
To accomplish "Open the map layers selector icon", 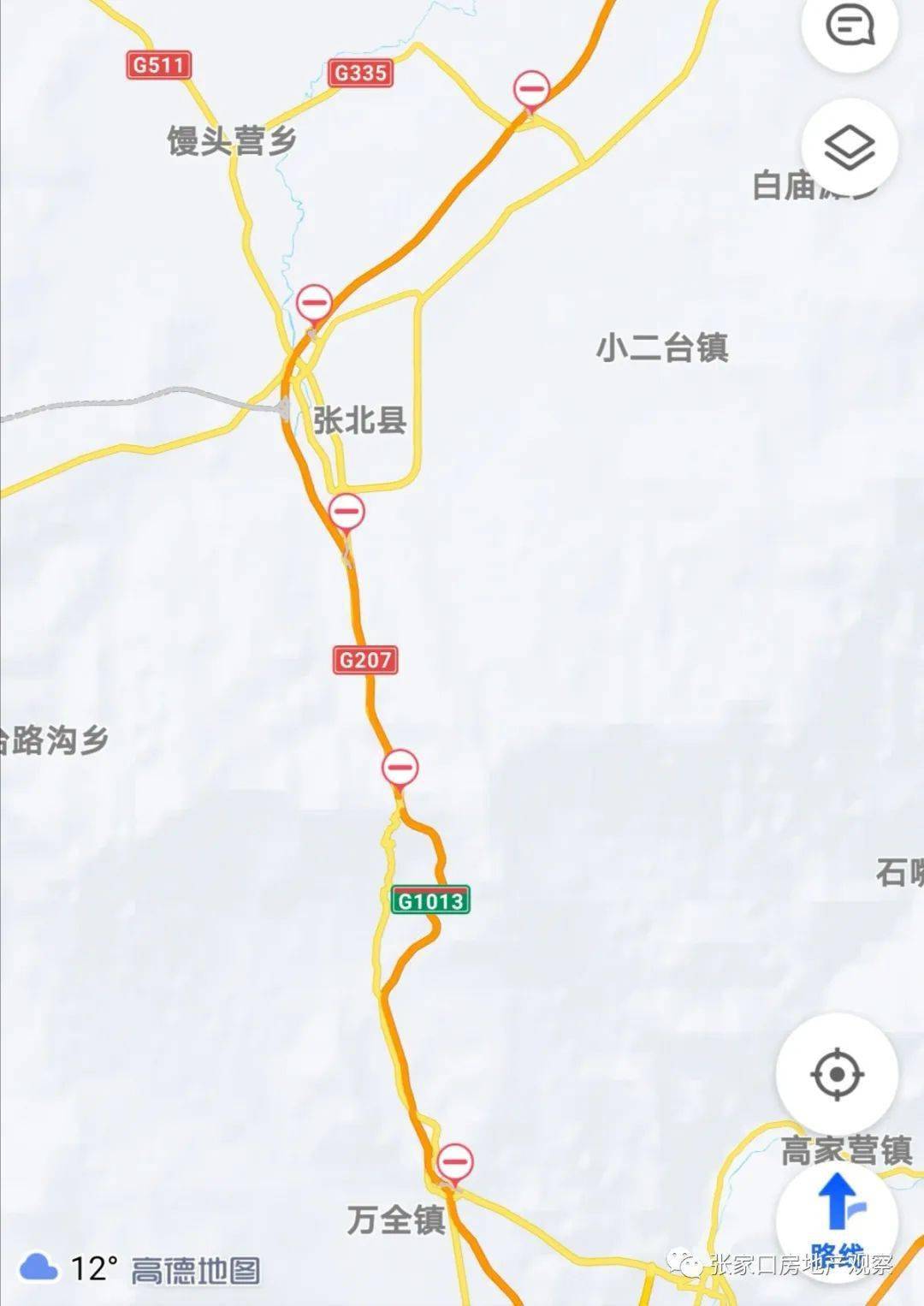I will [x=848, y=147].
